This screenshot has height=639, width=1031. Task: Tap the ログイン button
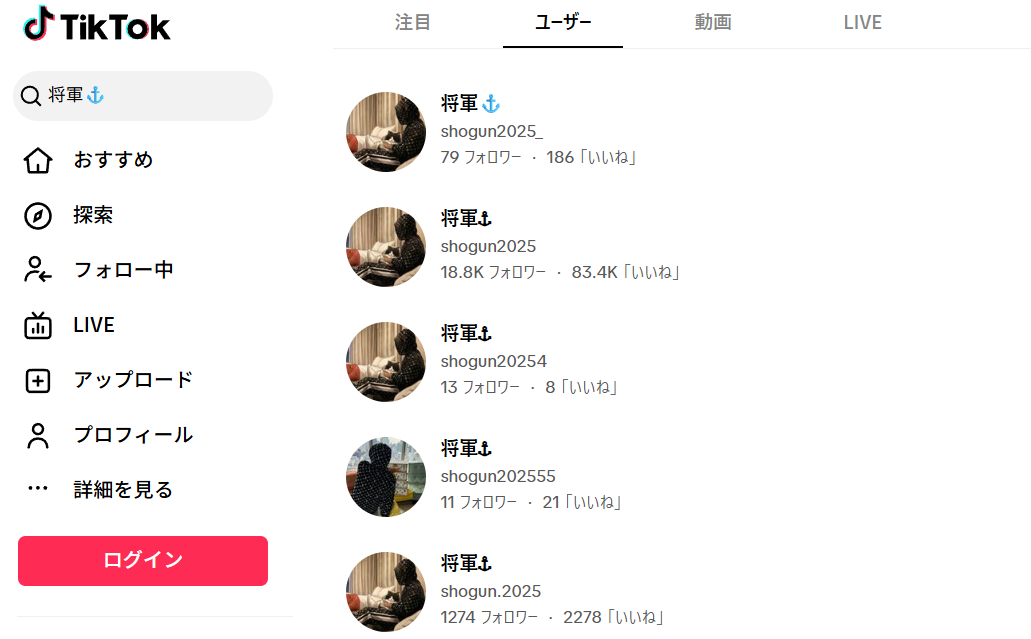click(x=143, y=561)
